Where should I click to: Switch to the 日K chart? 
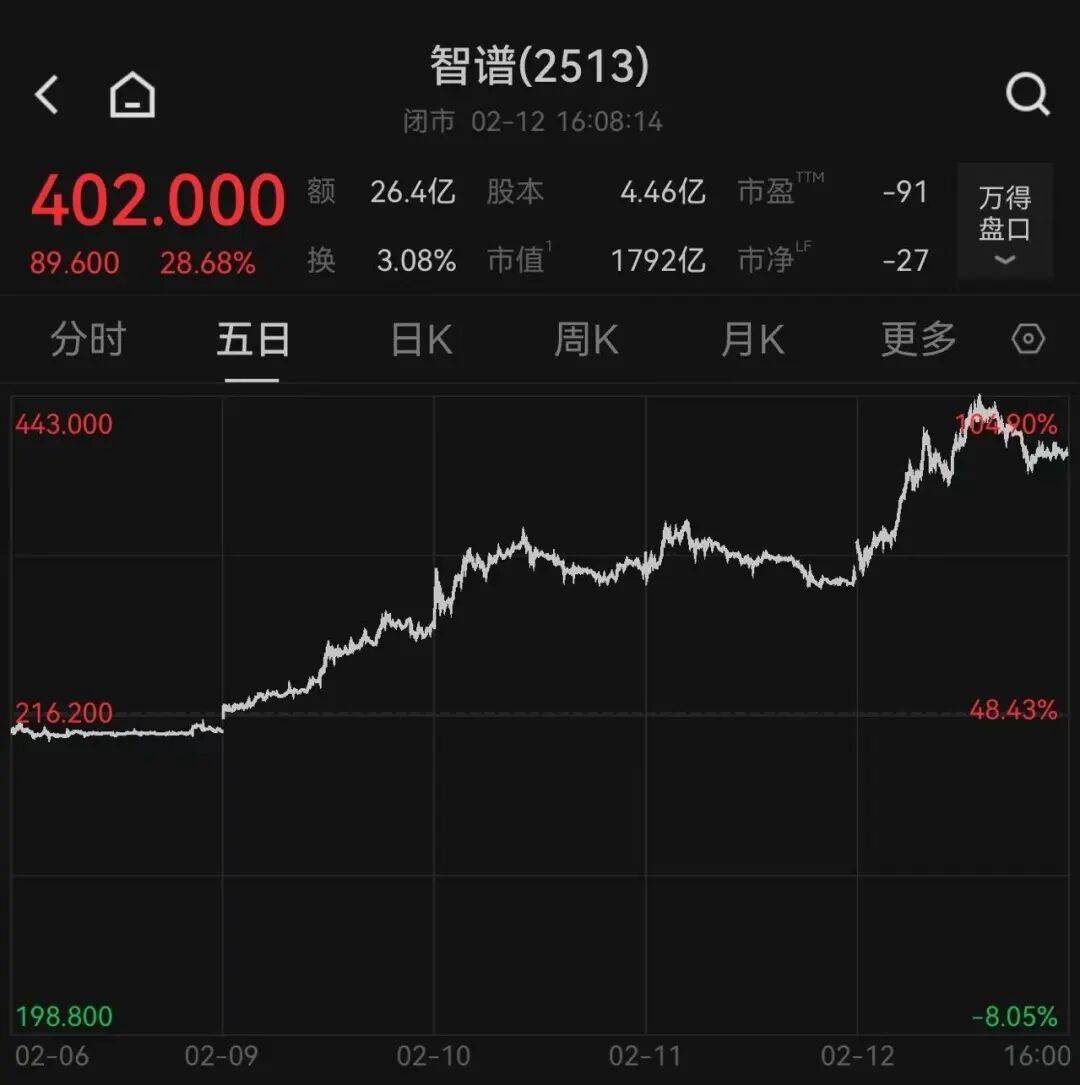coord(421,340)
